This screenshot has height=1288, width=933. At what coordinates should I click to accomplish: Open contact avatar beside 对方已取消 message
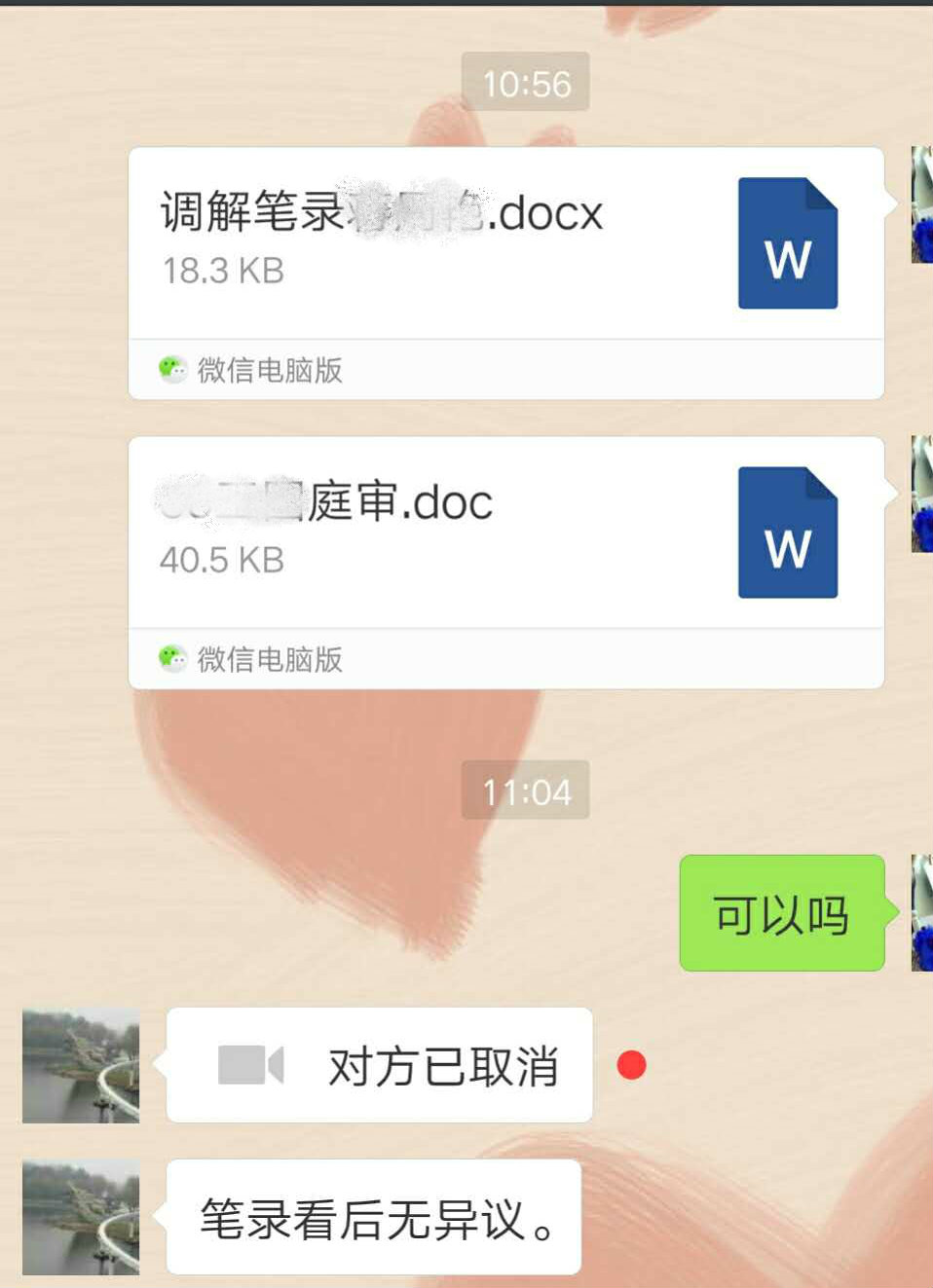point(81,1065)
